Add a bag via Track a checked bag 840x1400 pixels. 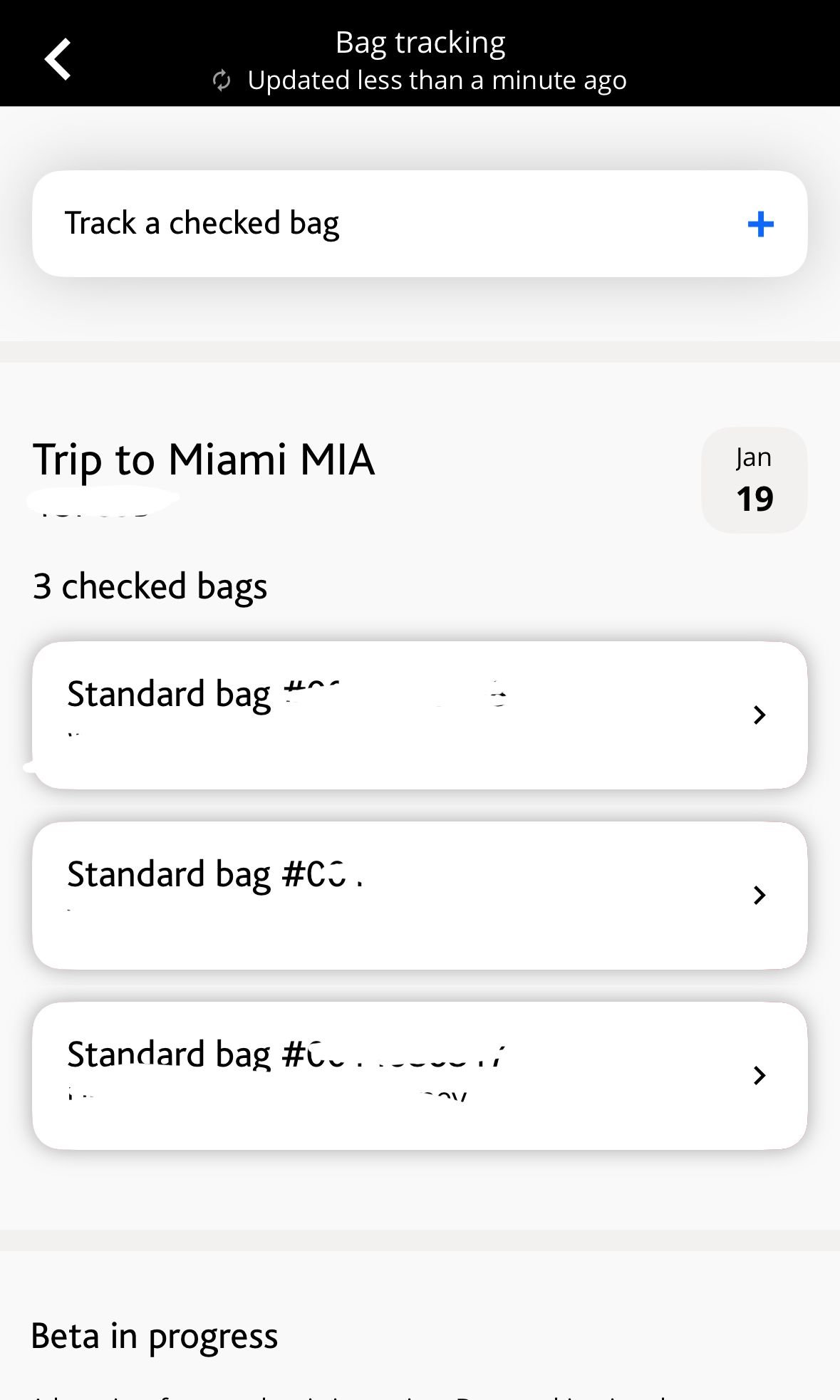(x=760, y=224)
